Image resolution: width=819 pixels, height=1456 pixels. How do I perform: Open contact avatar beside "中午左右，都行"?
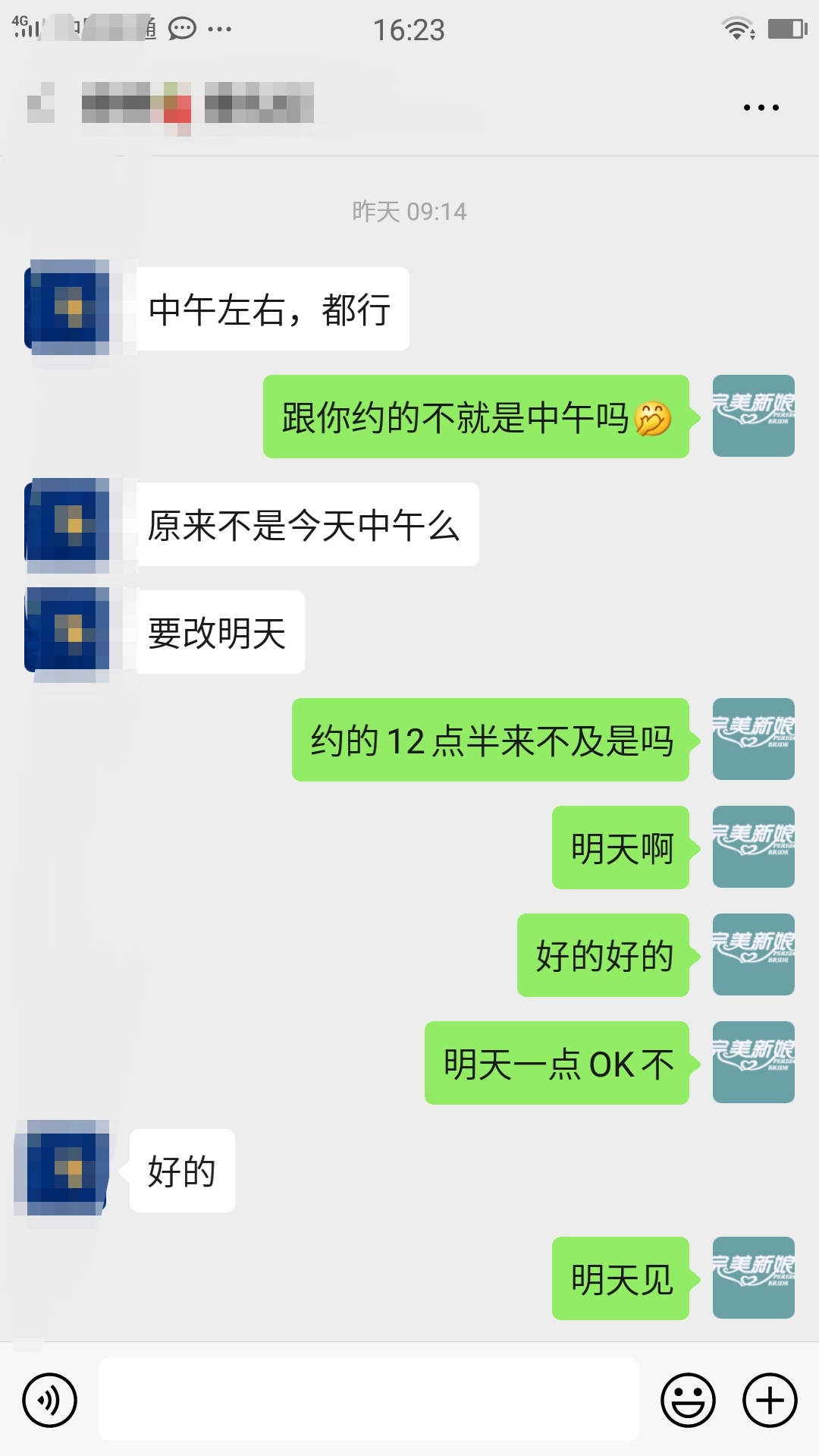(67, 307)
